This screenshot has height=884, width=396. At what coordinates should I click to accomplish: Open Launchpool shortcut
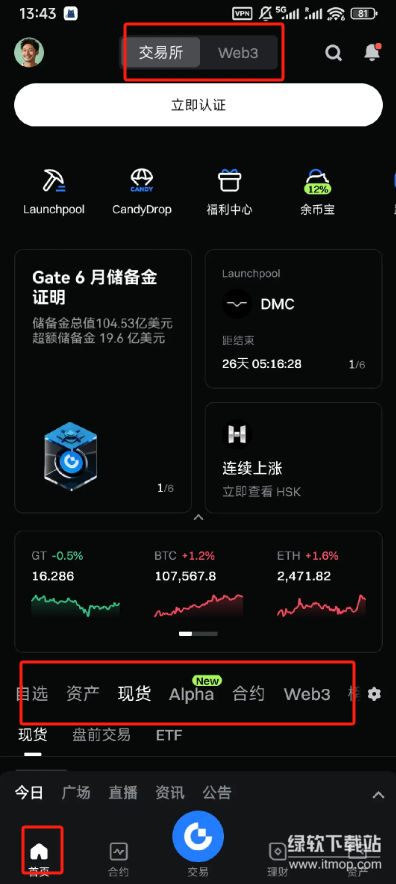54,192
